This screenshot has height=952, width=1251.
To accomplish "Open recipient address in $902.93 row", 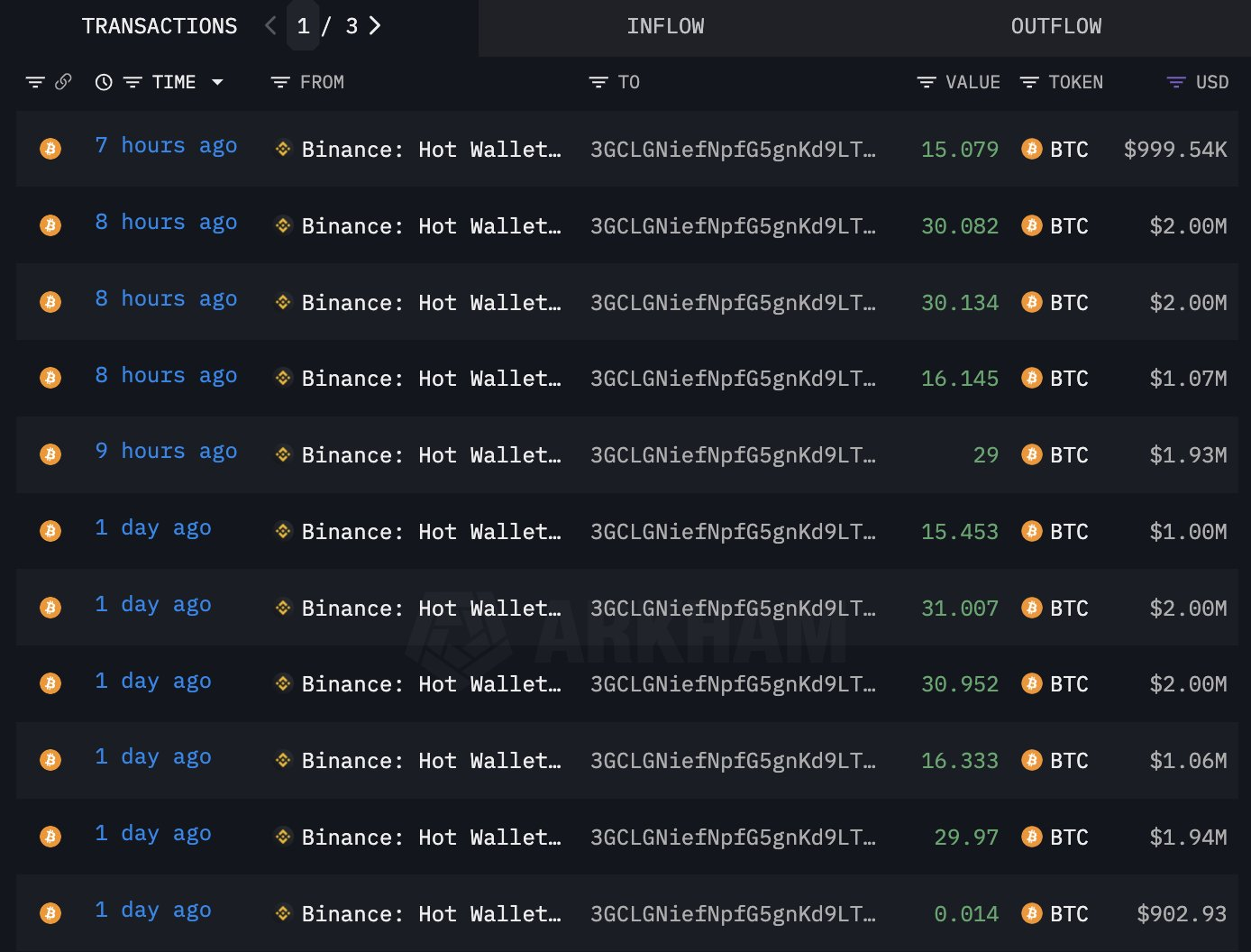I will [733, 914].
